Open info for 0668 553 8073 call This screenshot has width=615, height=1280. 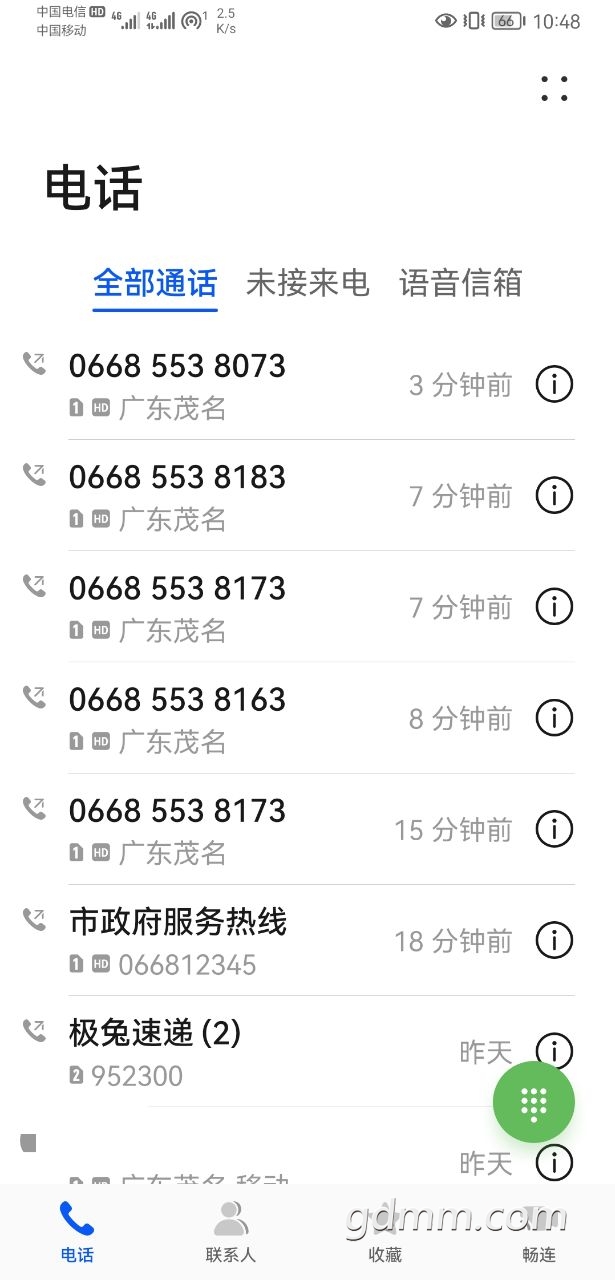pyautogui.click(x=554, y=384)
